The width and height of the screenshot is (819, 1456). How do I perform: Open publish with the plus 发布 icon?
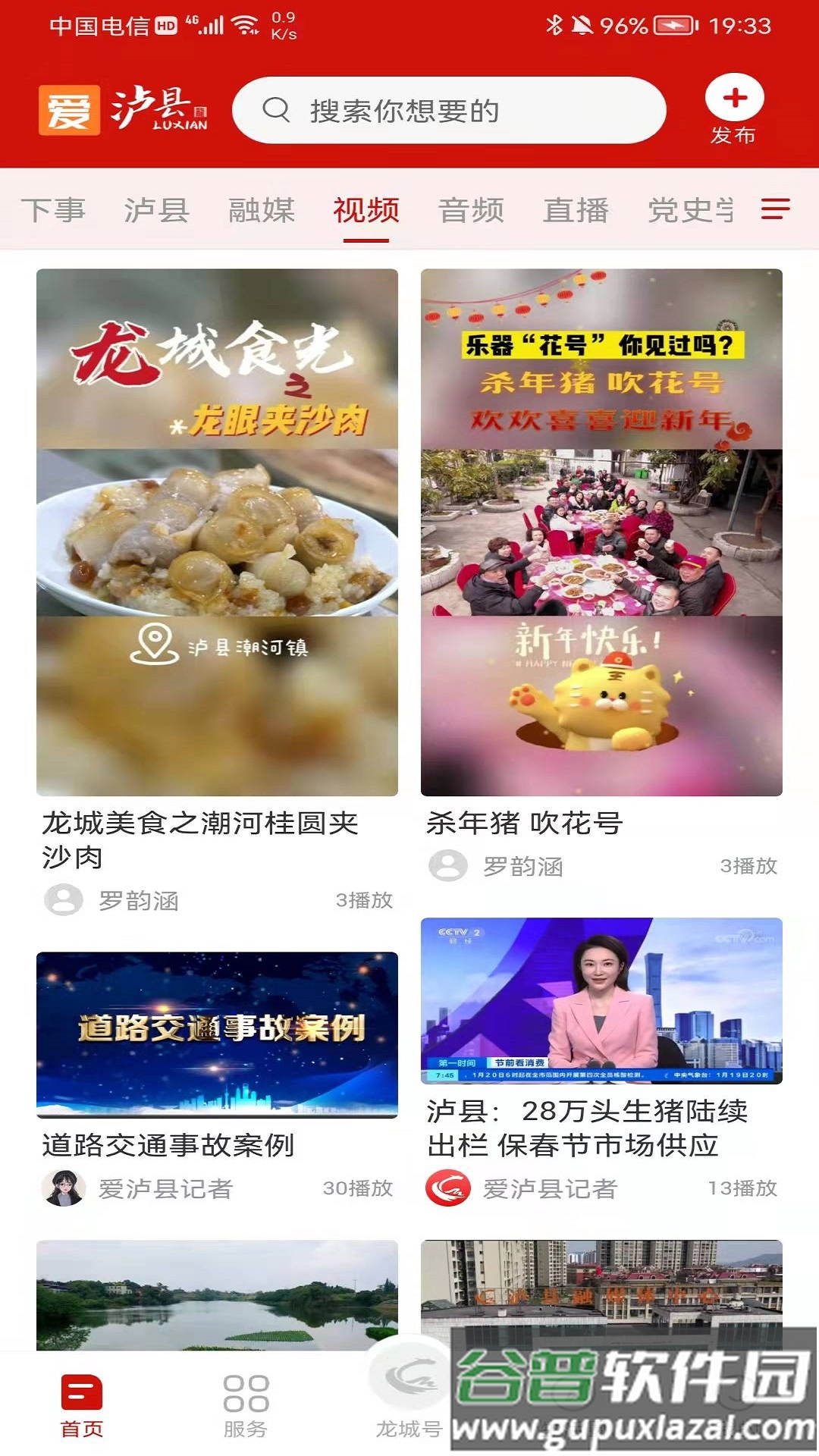point(733,99)
